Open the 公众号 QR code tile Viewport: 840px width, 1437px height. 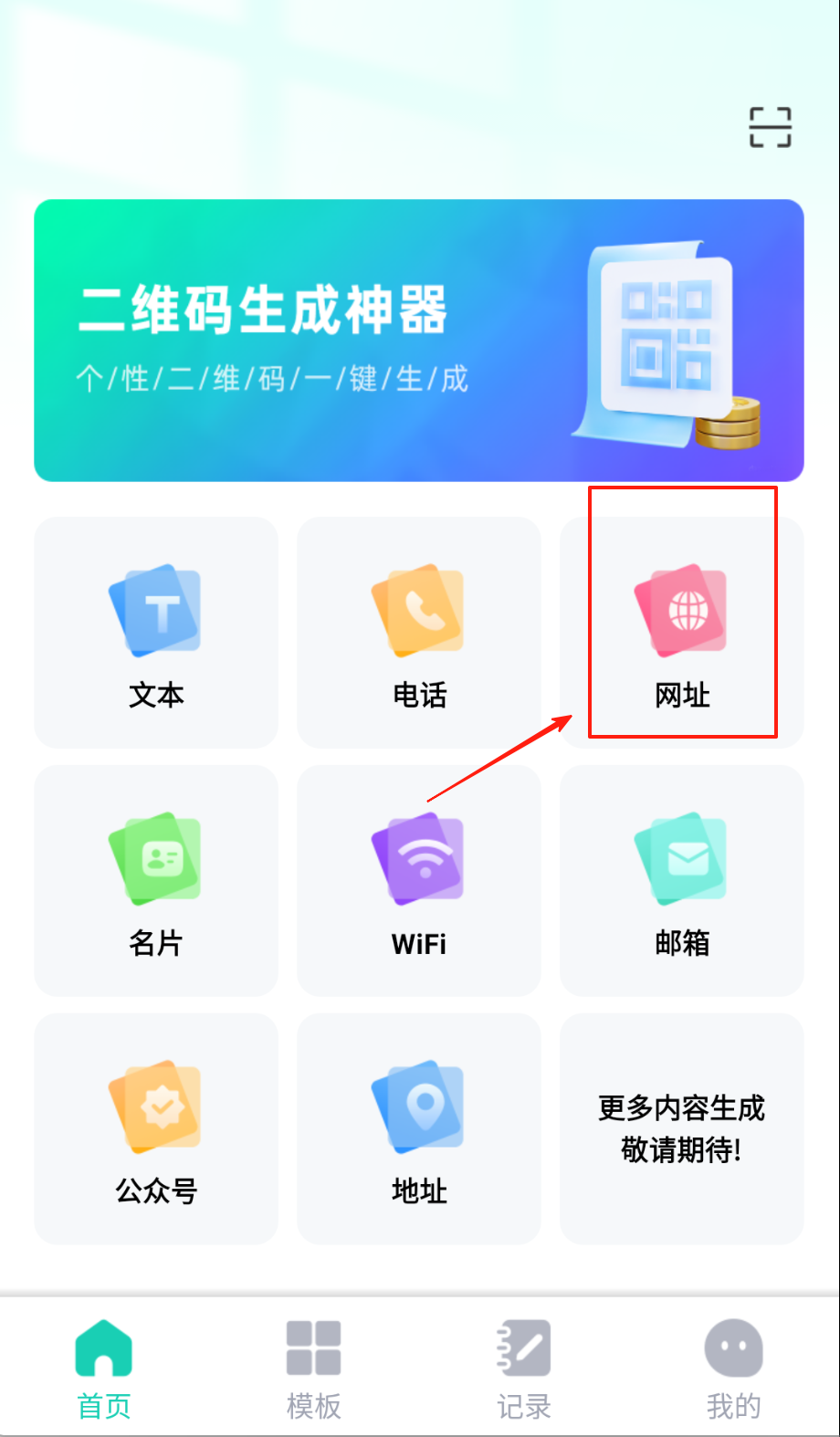tap(156, 1128)
